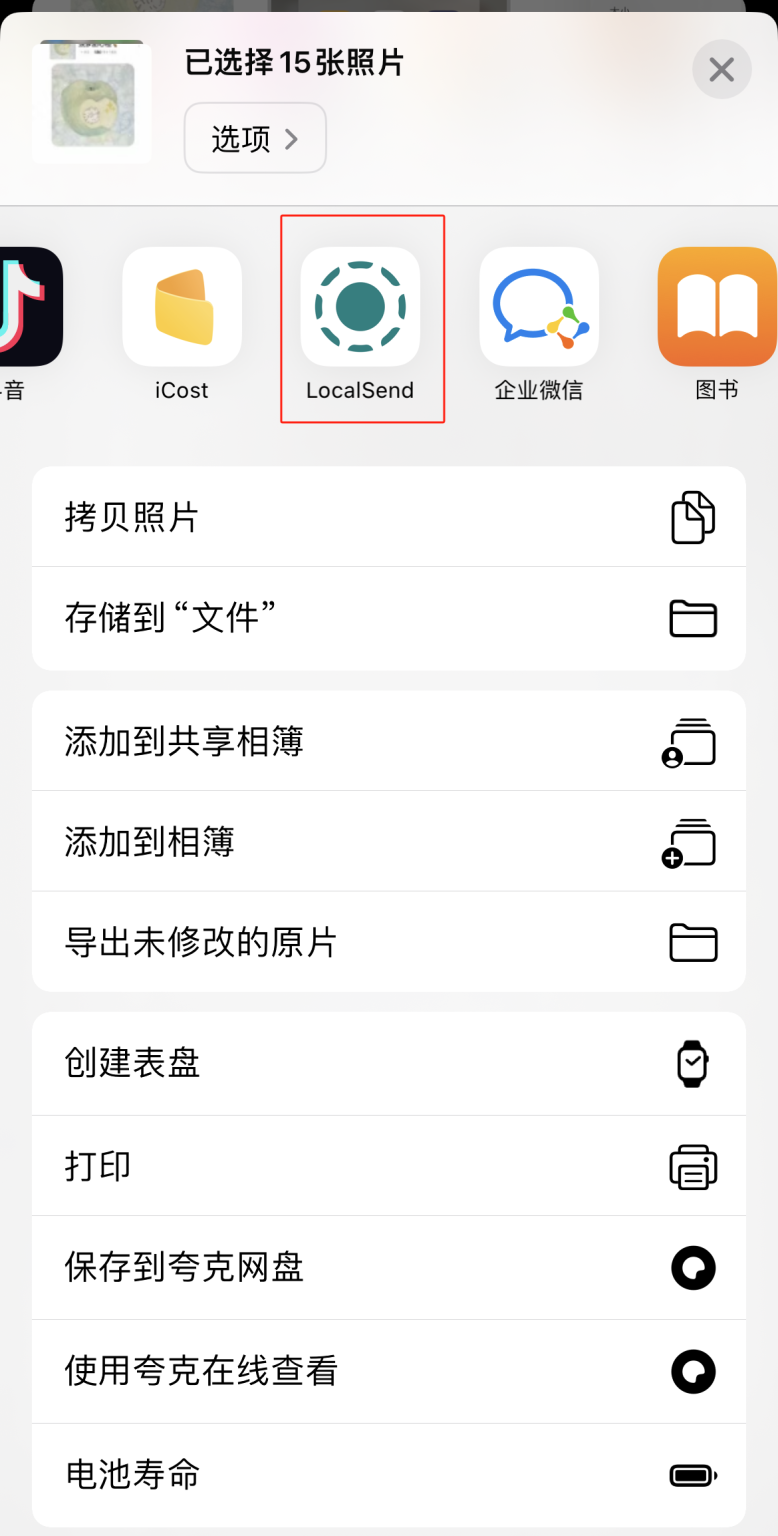This screenshot has width=778, height=1536.
Task: Open LocalSend to share the photos
Action: pyautogui.click(x=361, y=307)
